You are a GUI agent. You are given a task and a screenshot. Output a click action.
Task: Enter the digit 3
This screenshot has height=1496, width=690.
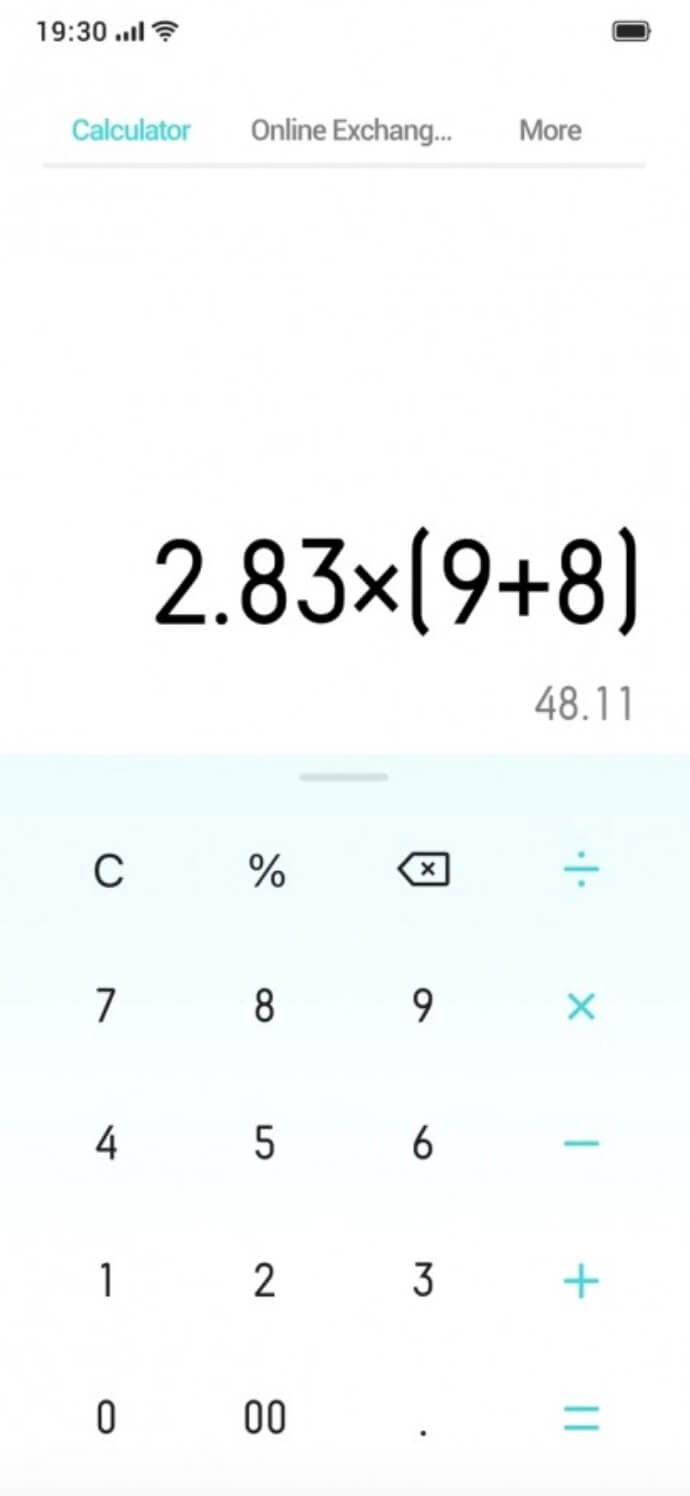pyautogui.click(x=423, y=1280)
